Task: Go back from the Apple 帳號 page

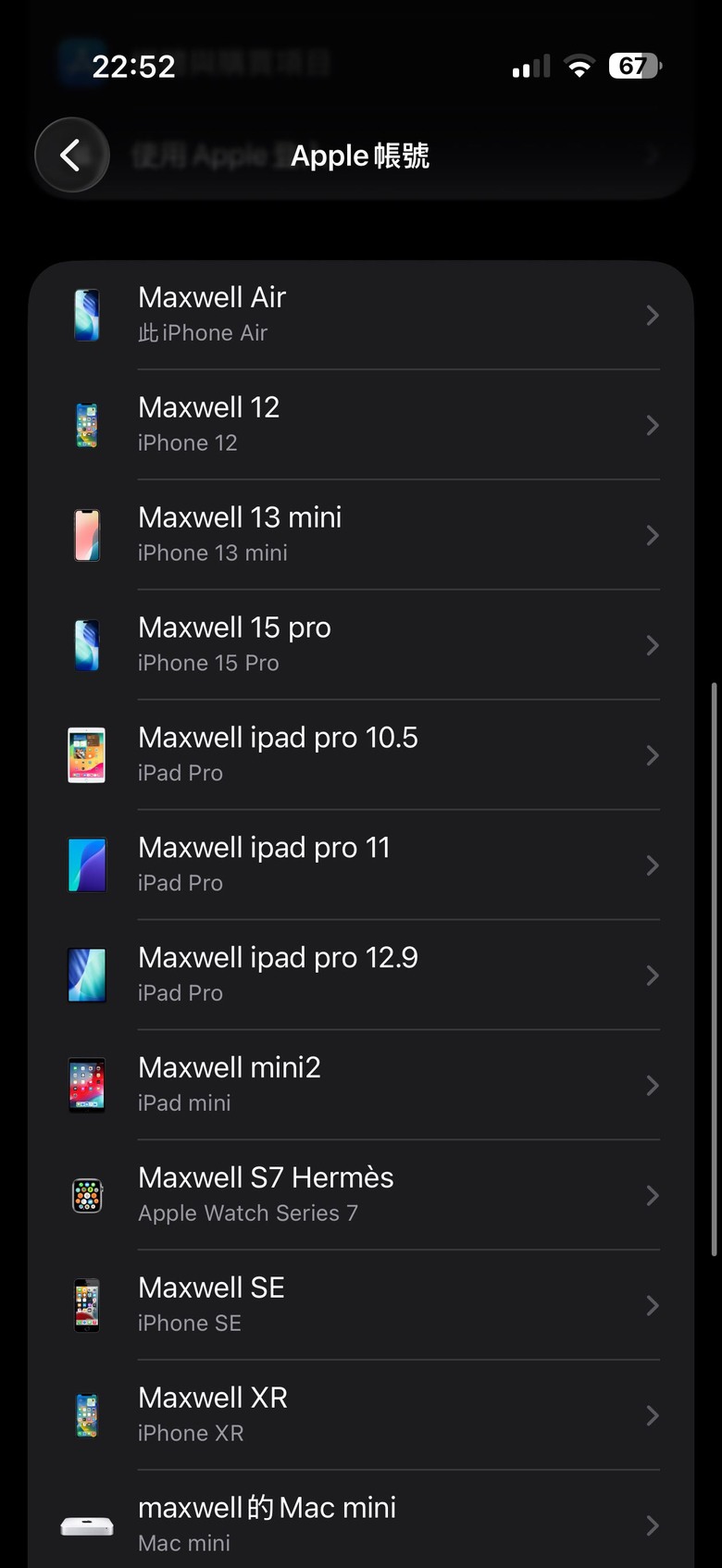Action: tap(71, 156)
